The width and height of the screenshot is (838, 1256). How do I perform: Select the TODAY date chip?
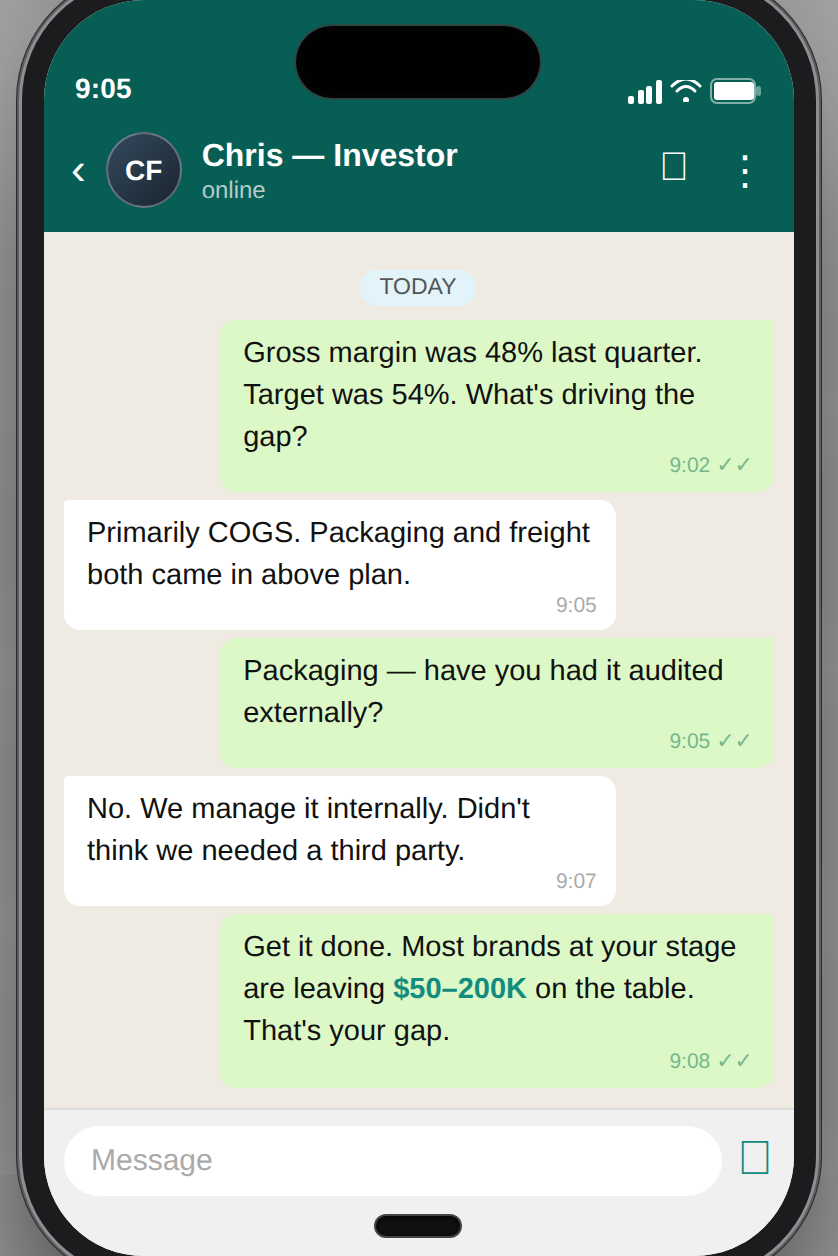click(x=417, y=287)
